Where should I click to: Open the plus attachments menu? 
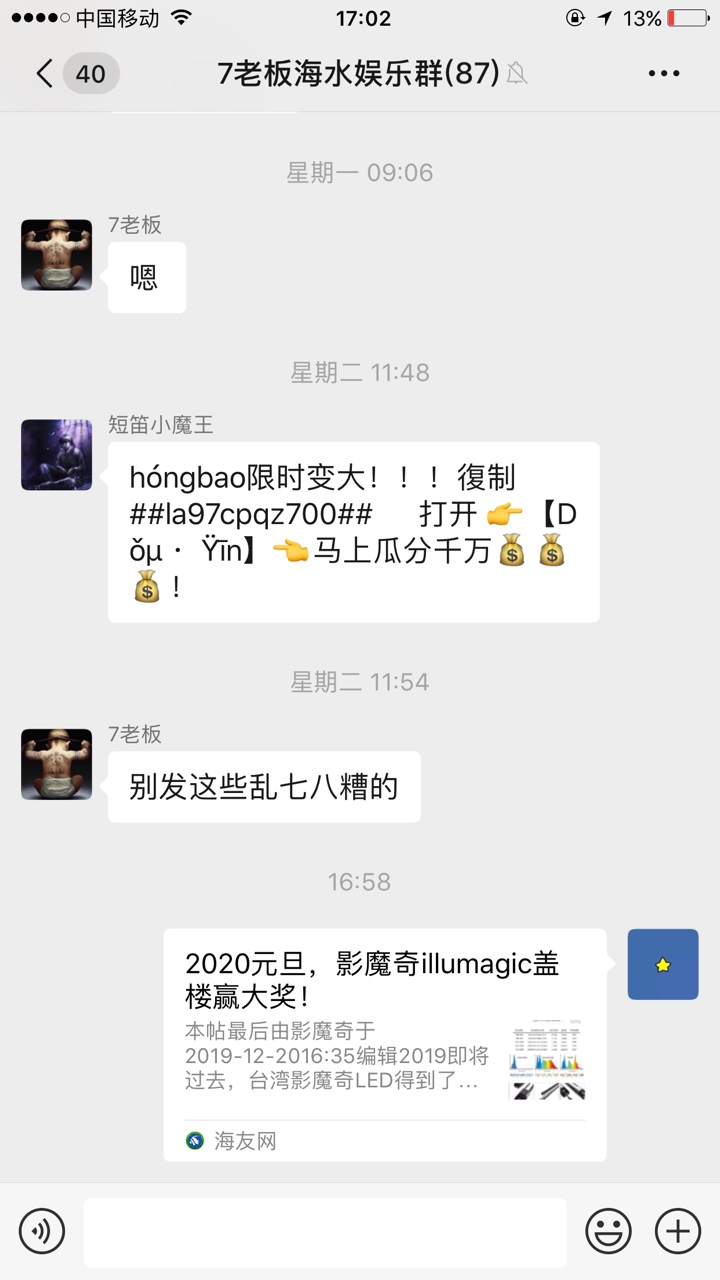[x=677, y=1230]
